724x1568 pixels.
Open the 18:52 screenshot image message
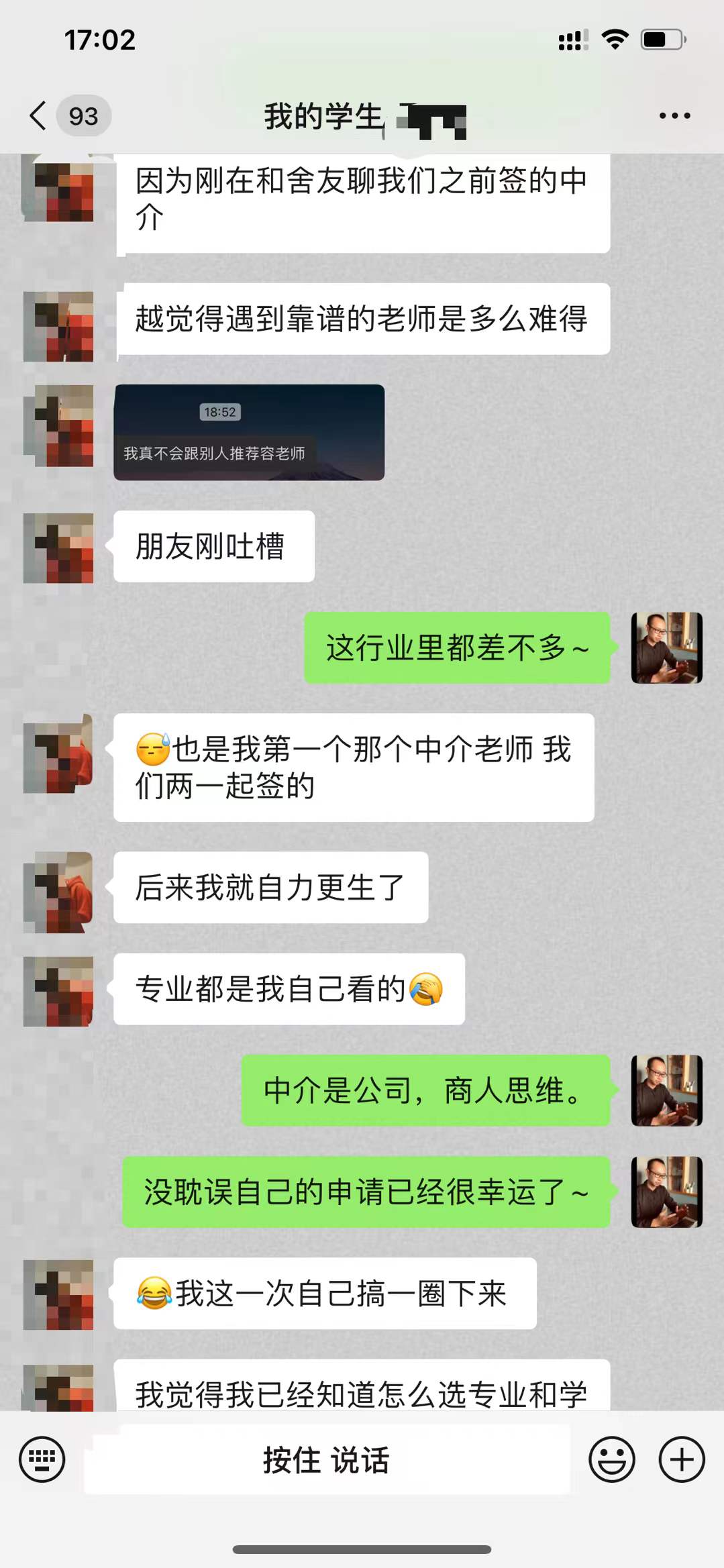pos(249,432)
